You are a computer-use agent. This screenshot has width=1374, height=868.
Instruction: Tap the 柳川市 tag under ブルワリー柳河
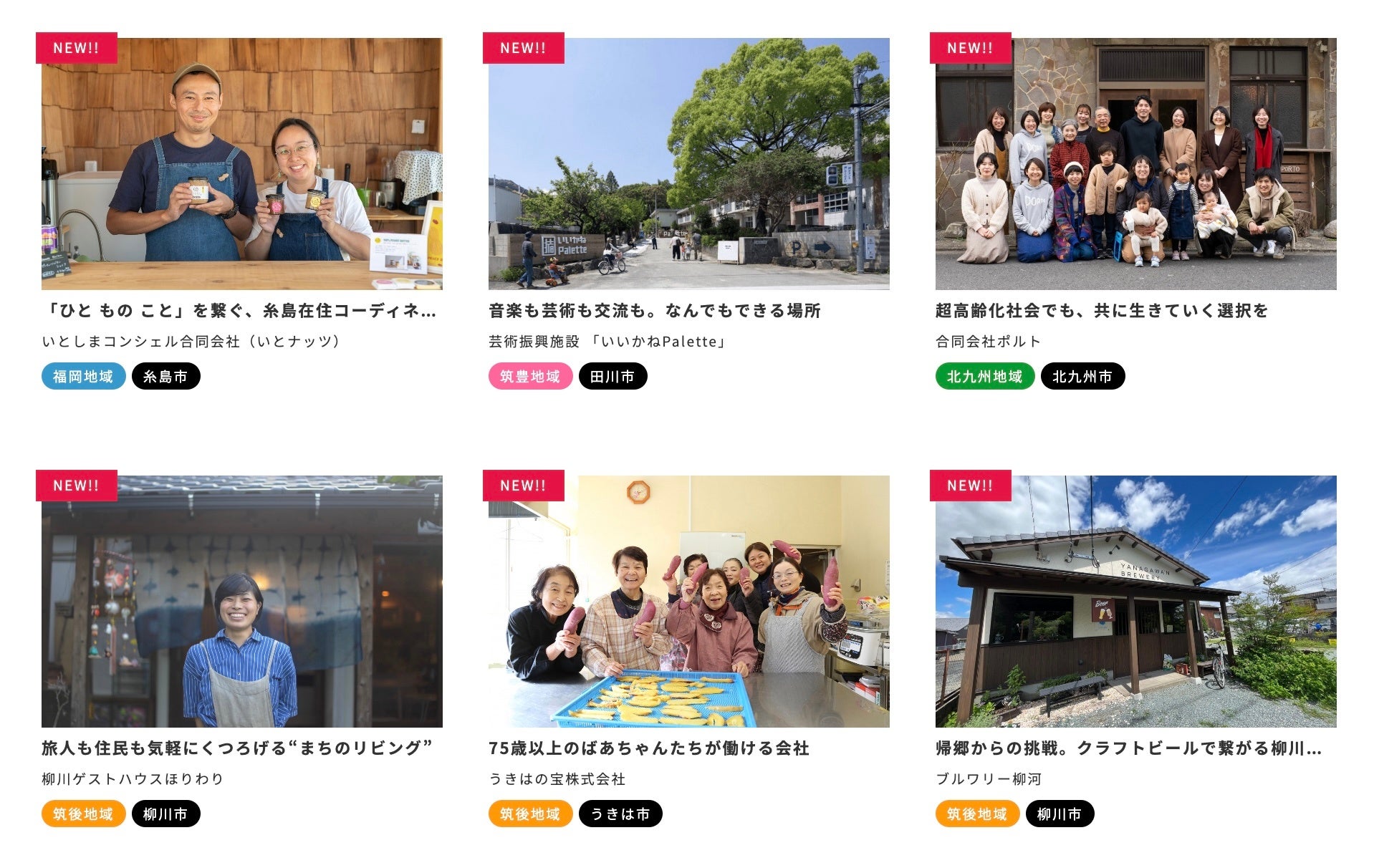[1060, 814]
